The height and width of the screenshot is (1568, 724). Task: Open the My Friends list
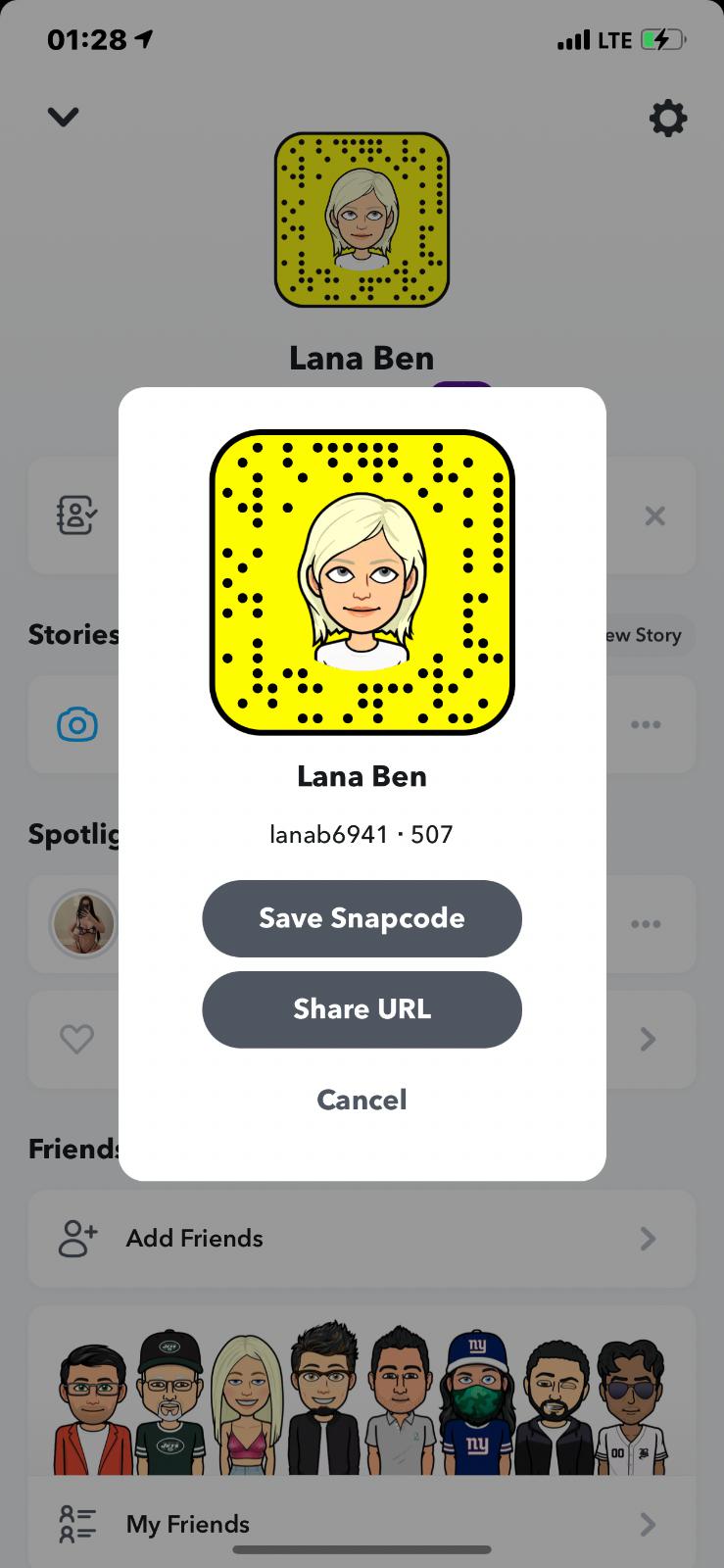coord(362,1524)
